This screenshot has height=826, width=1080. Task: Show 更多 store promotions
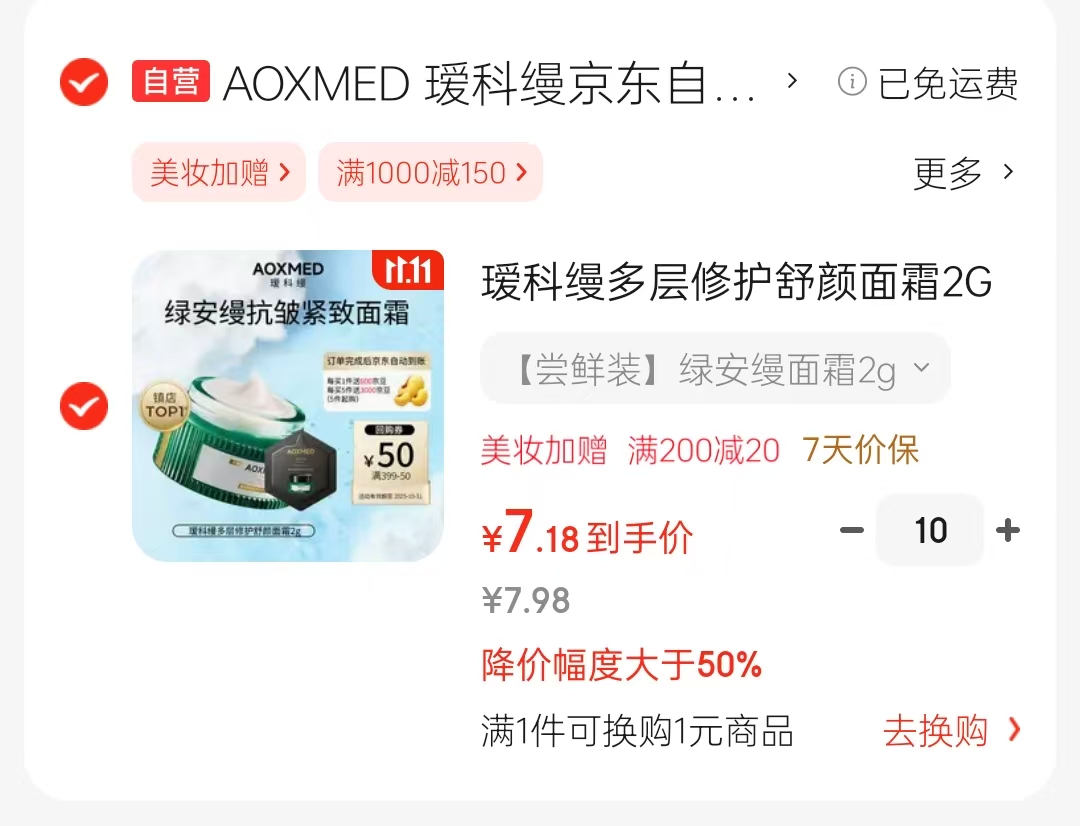pos(963,173)
